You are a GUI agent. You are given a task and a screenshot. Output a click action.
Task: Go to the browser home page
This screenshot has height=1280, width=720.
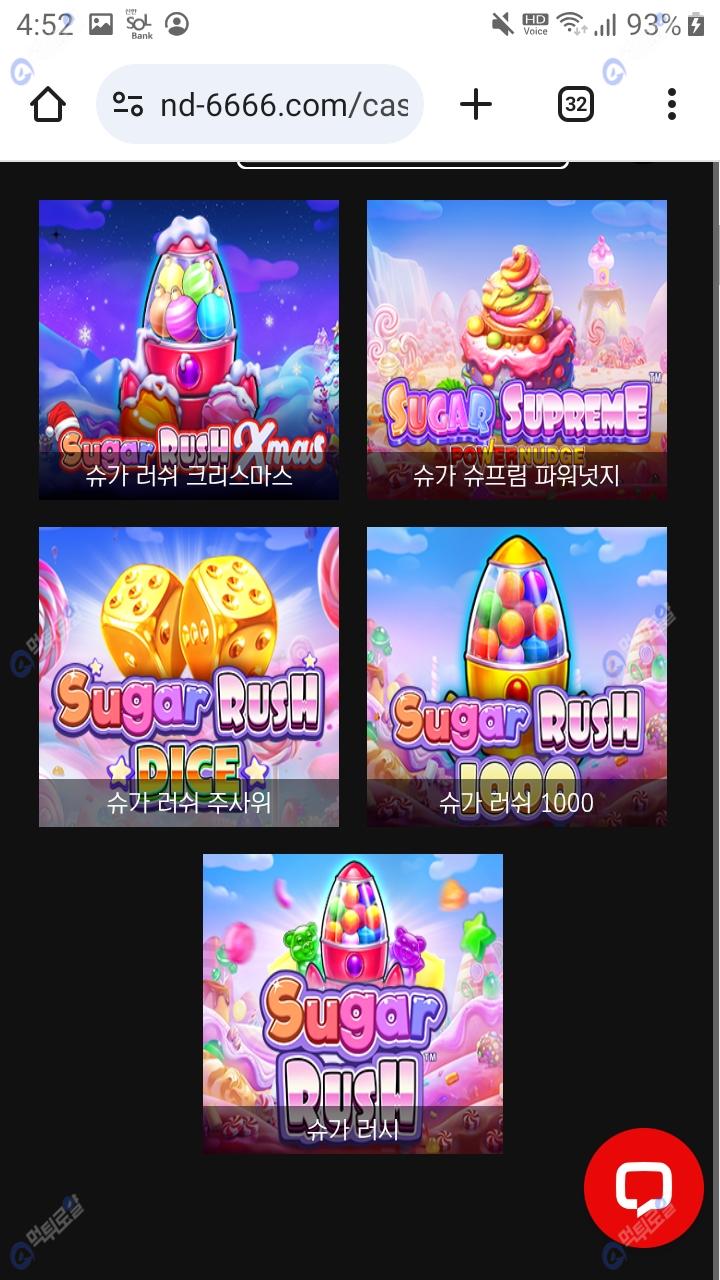48,104
